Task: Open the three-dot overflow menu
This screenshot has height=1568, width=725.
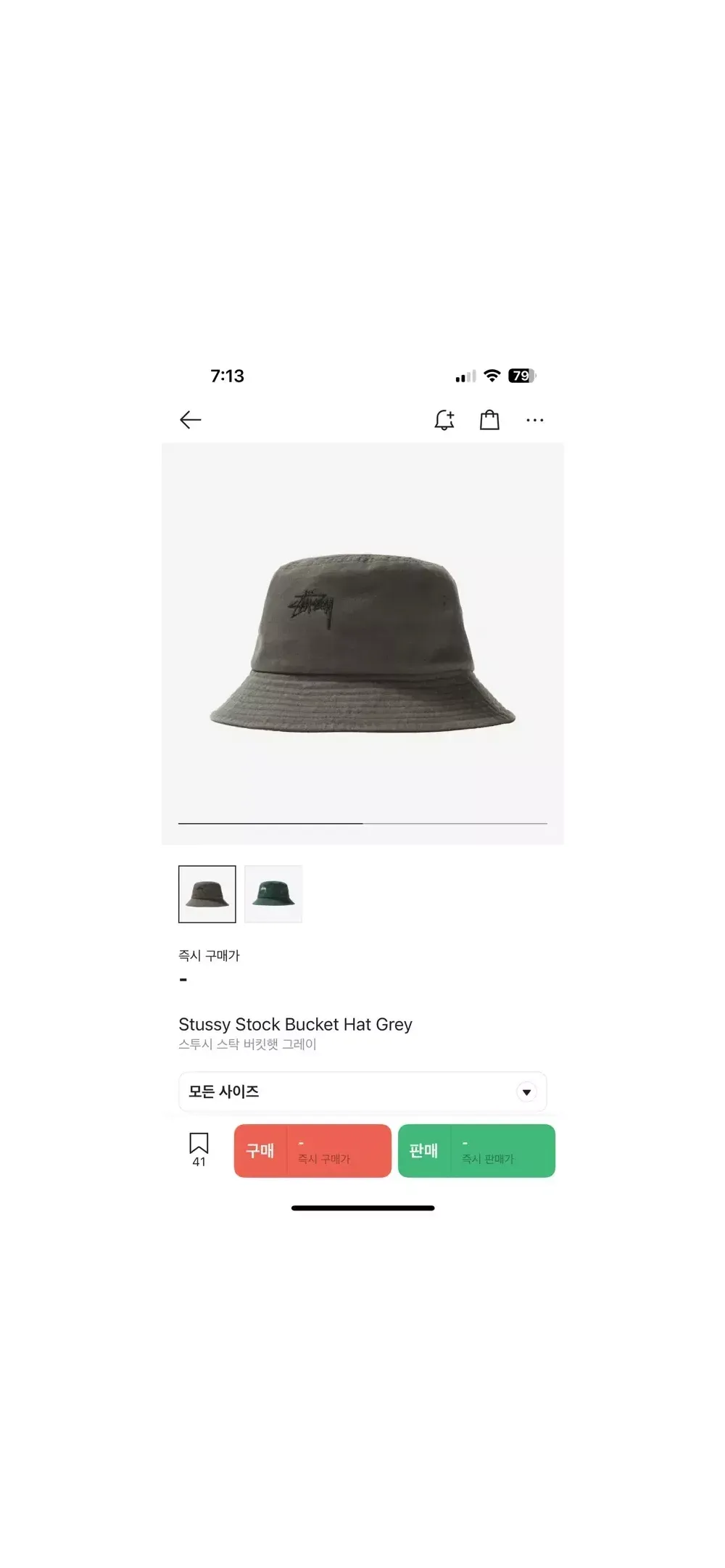Action: point(534,420)
